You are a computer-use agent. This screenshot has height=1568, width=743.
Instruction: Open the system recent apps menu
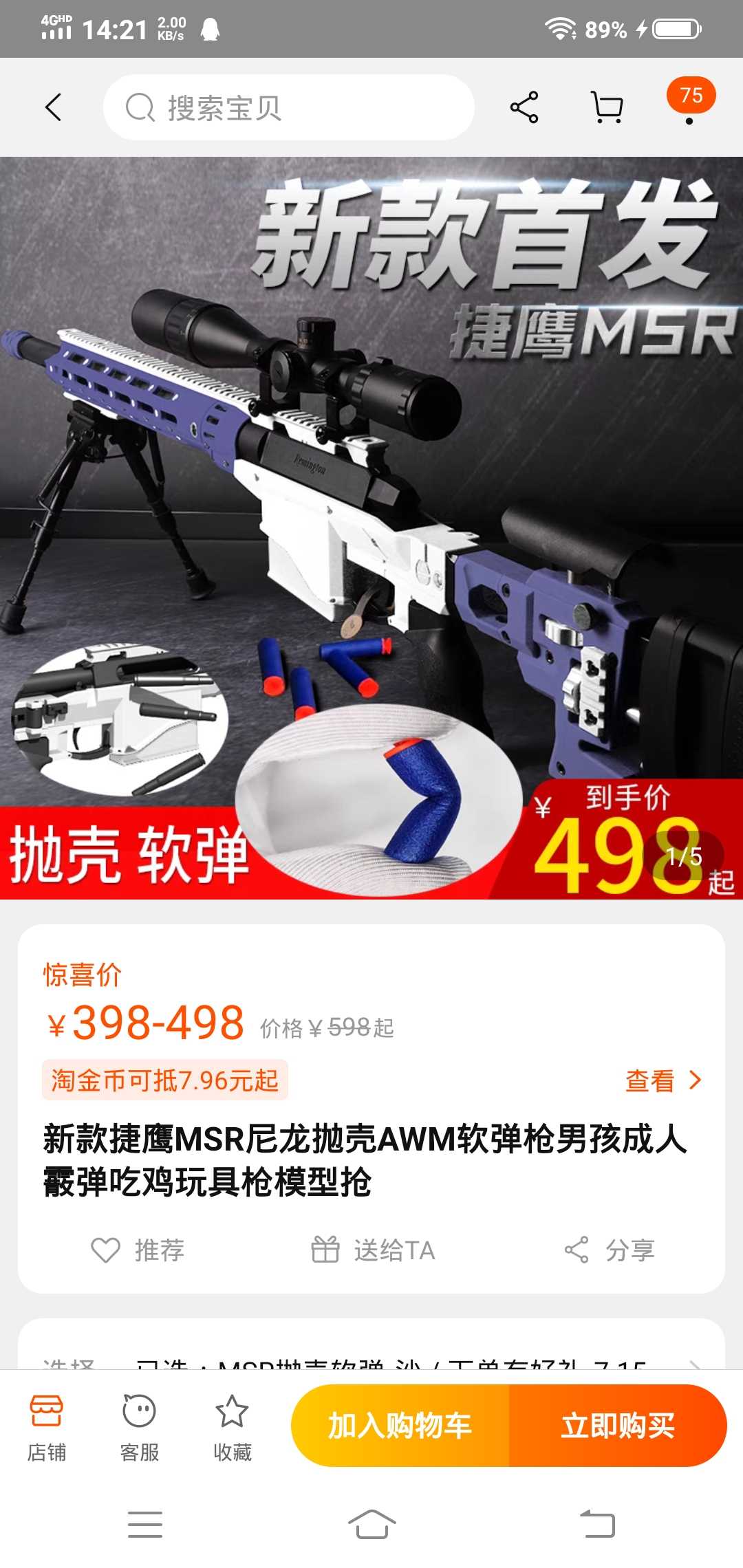point(145,1525)
